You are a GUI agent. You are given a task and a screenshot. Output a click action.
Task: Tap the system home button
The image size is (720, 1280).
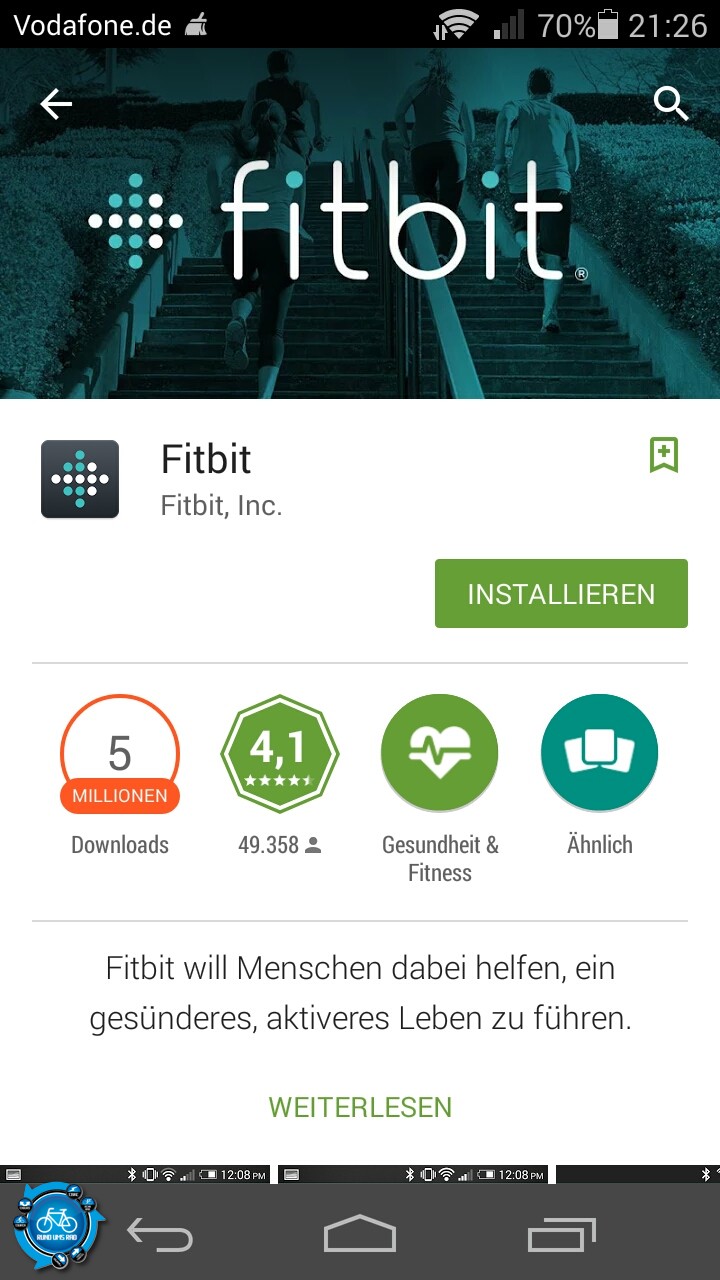(x=360, y=1234)
